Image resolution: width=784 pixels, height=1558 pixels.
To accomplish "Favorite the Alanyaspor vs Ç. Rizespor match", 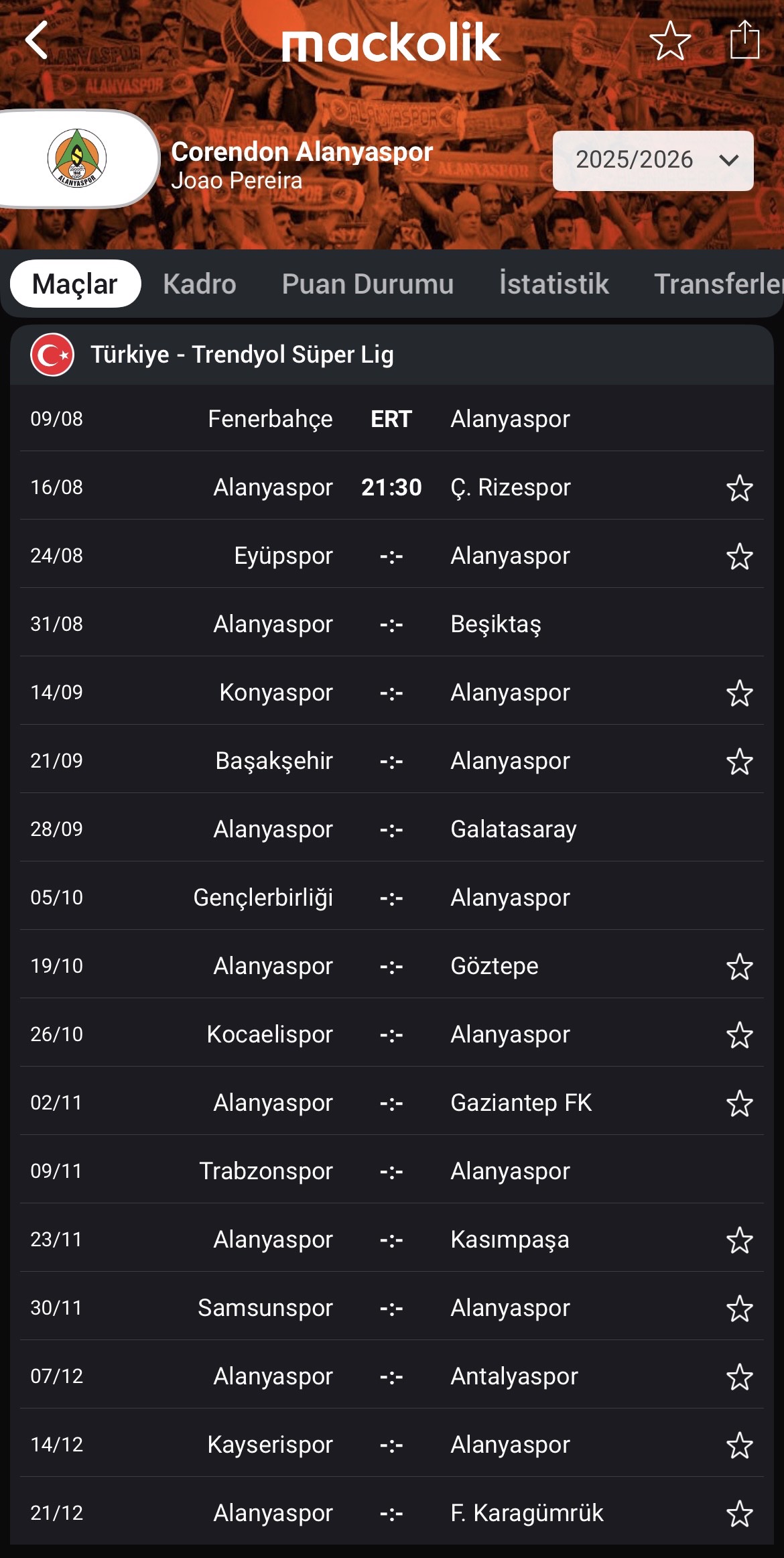I will [740, 487].
